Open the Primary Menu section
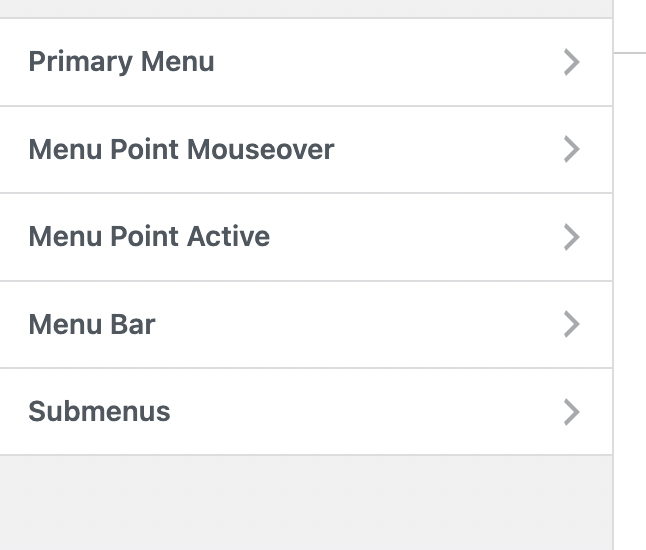This screenshot has height=550, width=646. [x=305, y=62]
